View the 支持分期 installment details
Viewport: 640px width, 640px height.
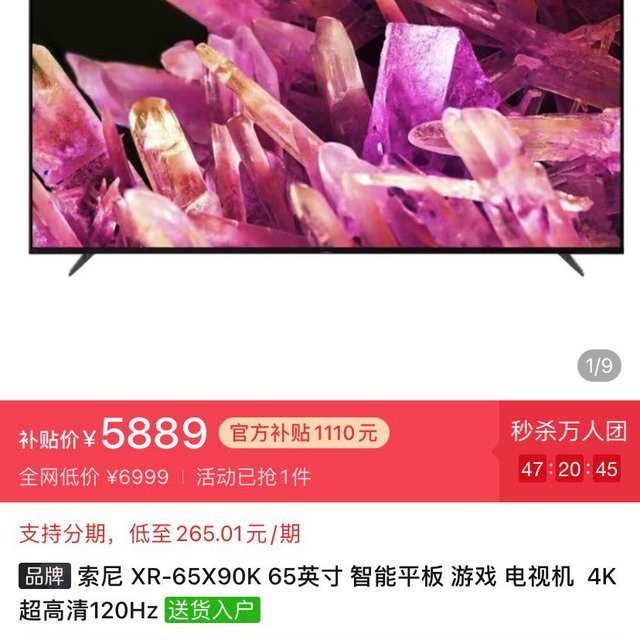click(x=160, y=534)
